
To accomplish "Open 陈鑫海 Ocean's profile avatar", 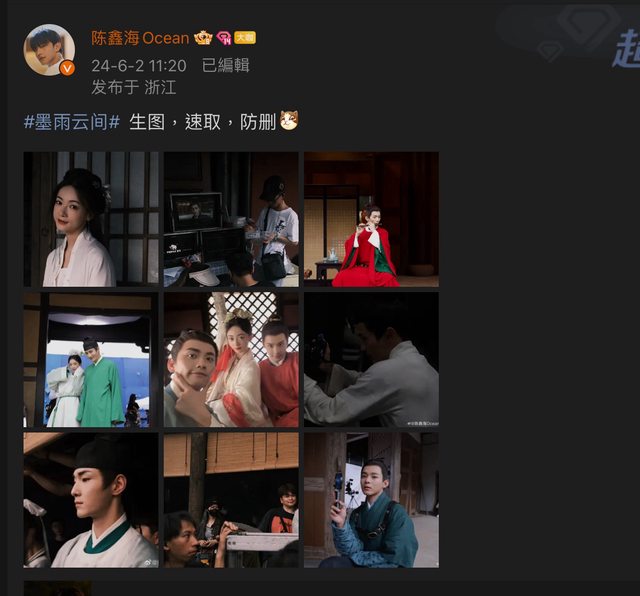I will 49,49.
